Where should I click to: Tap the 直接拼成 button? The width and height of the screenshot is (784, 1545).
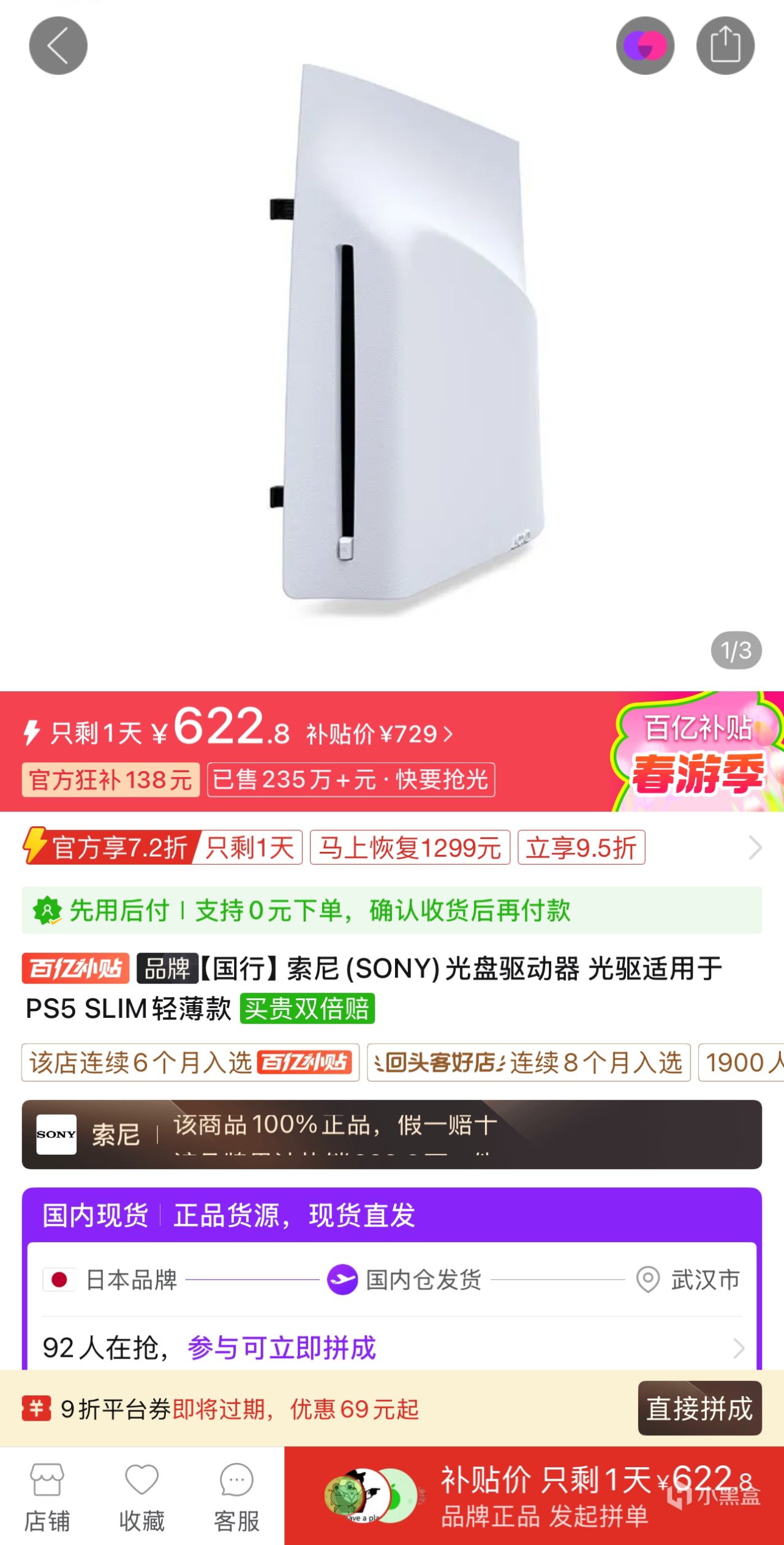tap(699, 1408)
